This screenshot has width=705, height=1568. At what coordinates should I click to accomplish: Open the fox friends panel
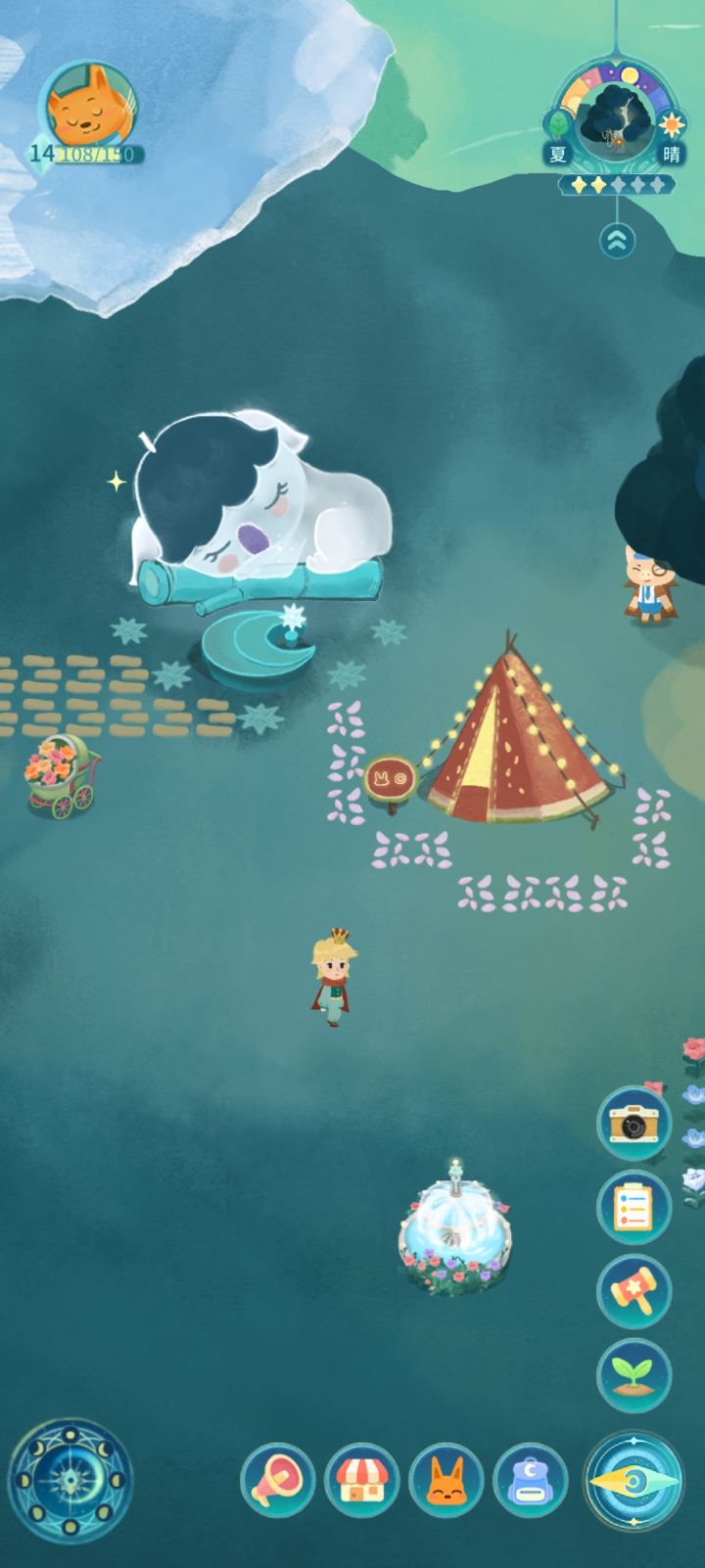446,1482
